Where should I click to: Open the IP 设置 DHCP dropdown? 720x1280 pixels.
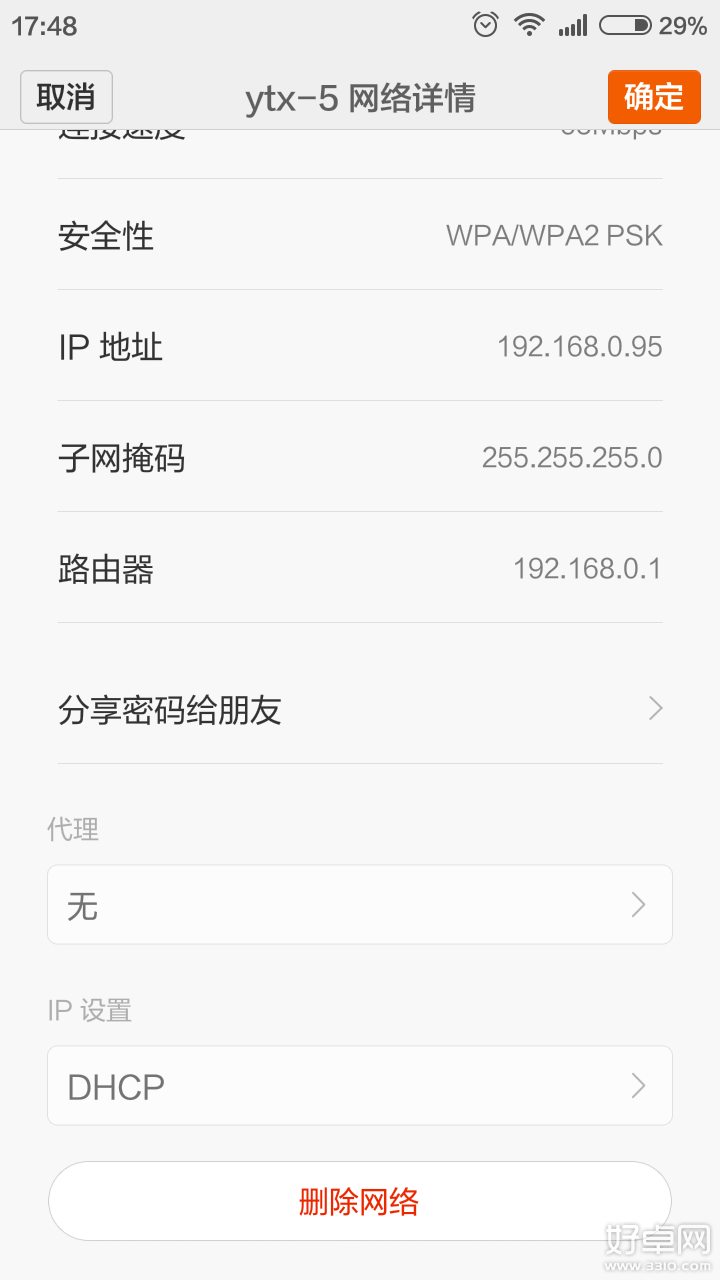[360, 1086]
